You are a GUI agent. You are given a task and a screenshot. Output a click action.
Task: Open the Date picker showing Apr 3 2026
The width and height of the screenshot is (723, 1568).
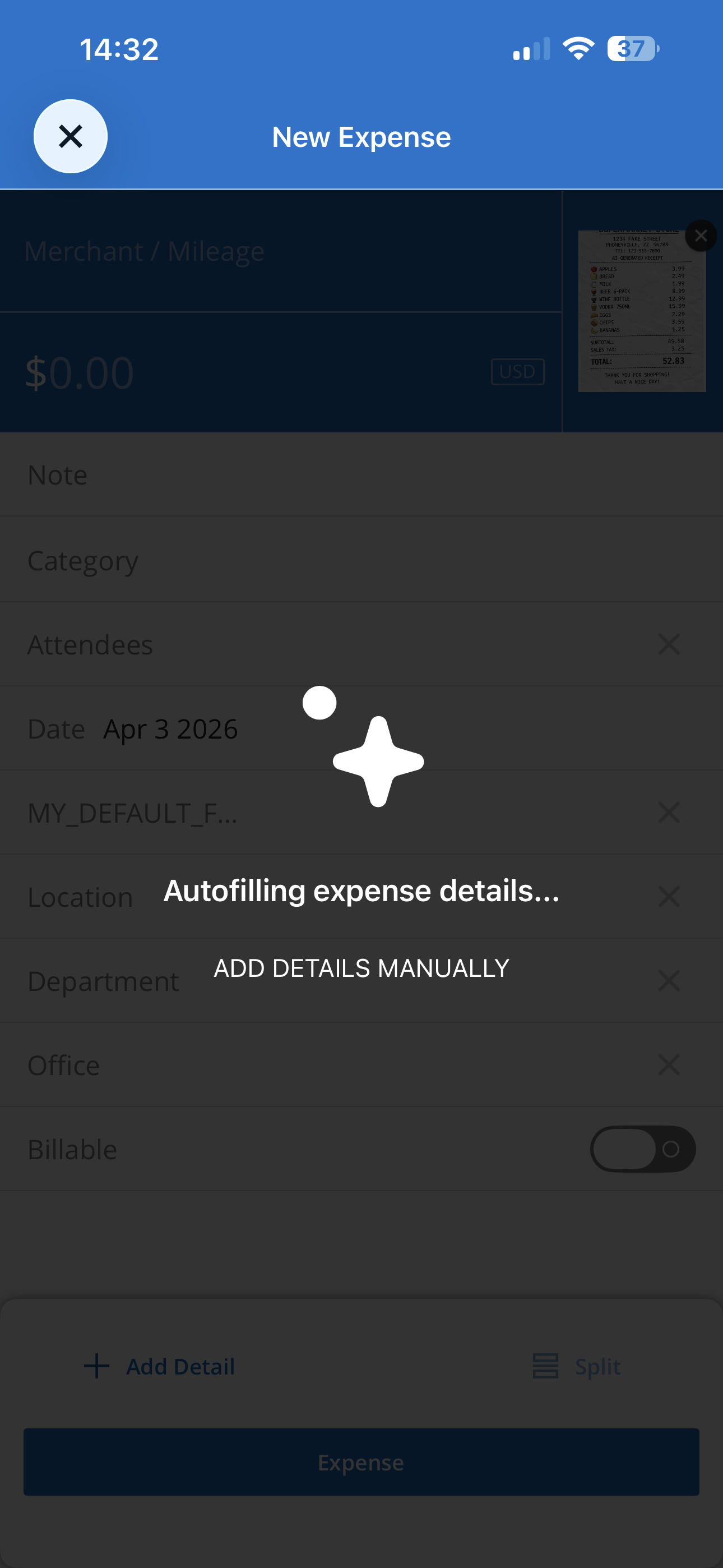pos(170,728)
